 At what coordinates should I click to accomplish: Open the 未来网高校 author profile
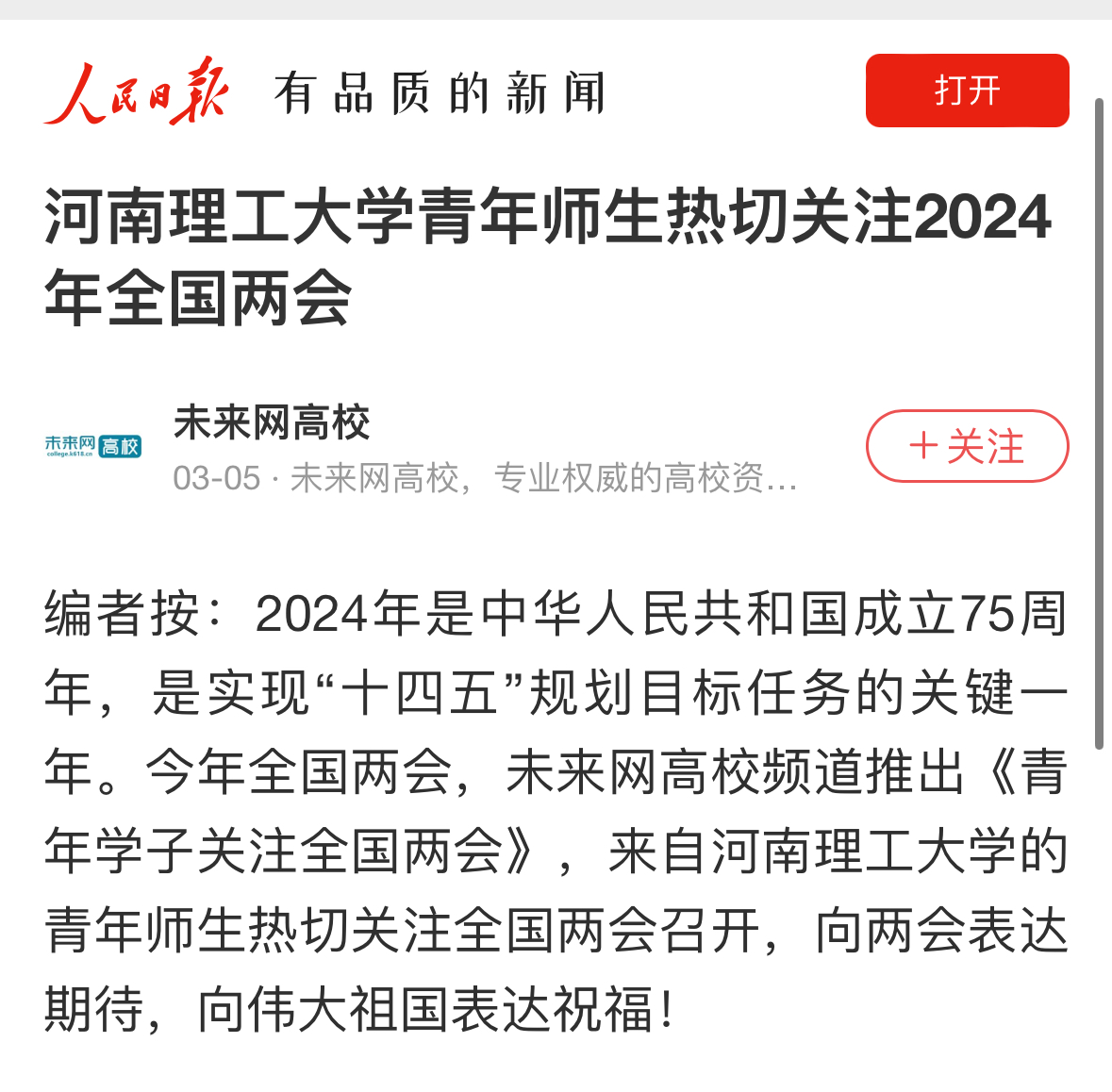[272, 422]
